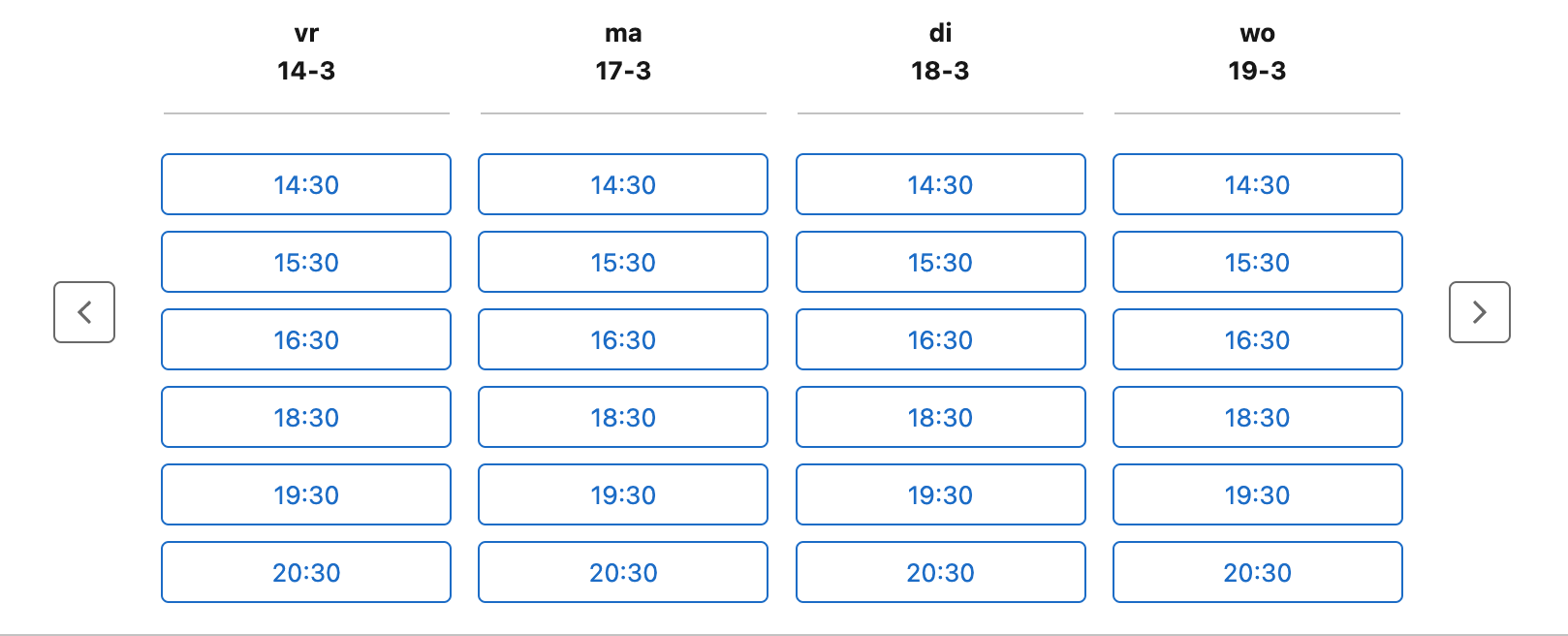Pick 15:30 on ma 17-3

[623, 262]
